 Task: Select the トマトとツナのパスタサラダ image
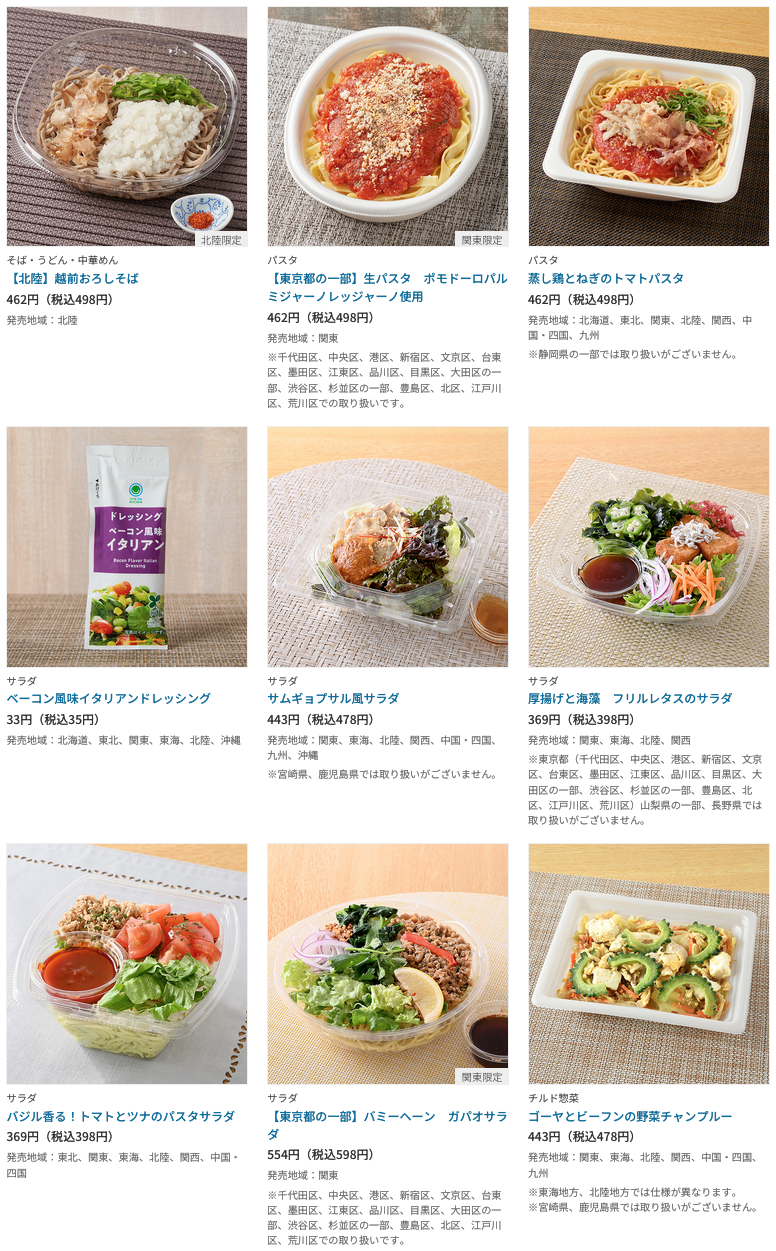127,964
